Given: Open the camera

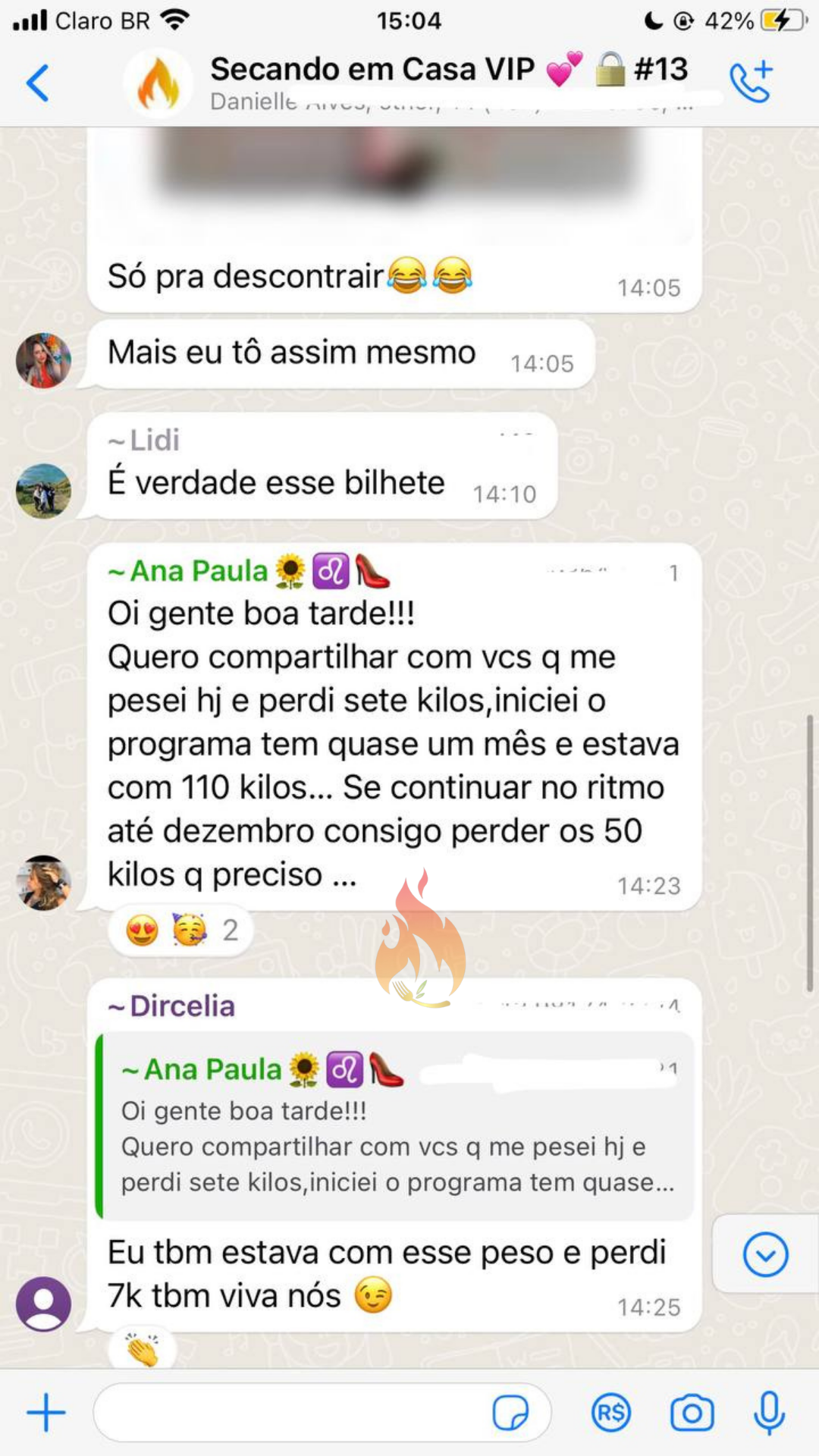Looking at the screenshot, I should [x=692, y=1413].
